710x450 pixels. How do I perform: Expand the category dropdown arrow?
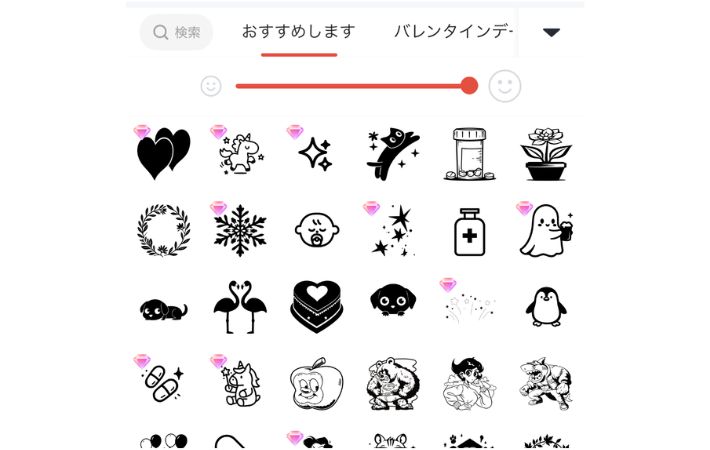(x=551, y=32)
